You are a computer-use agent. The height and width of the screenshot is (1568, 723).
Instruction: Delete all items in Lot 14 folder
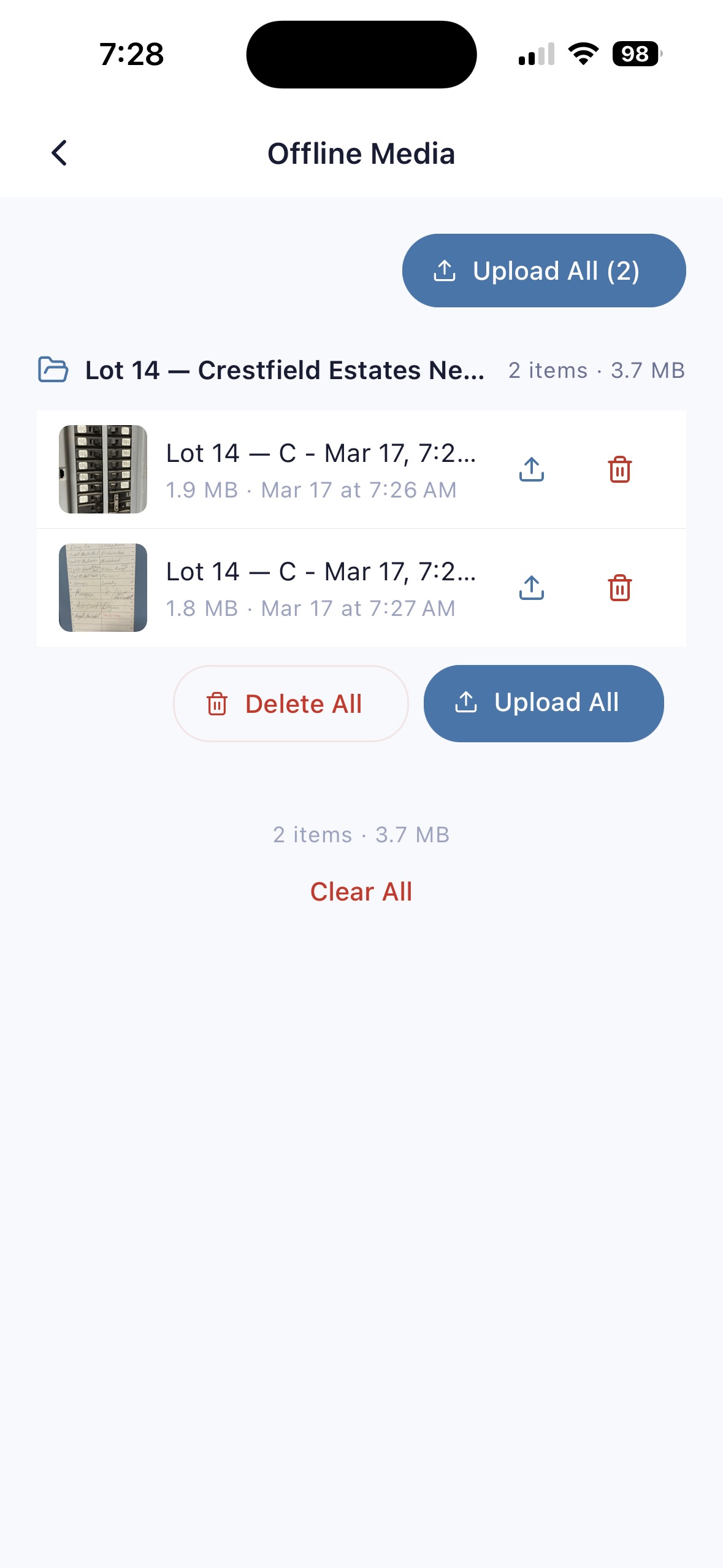click(x=291, y=704)
